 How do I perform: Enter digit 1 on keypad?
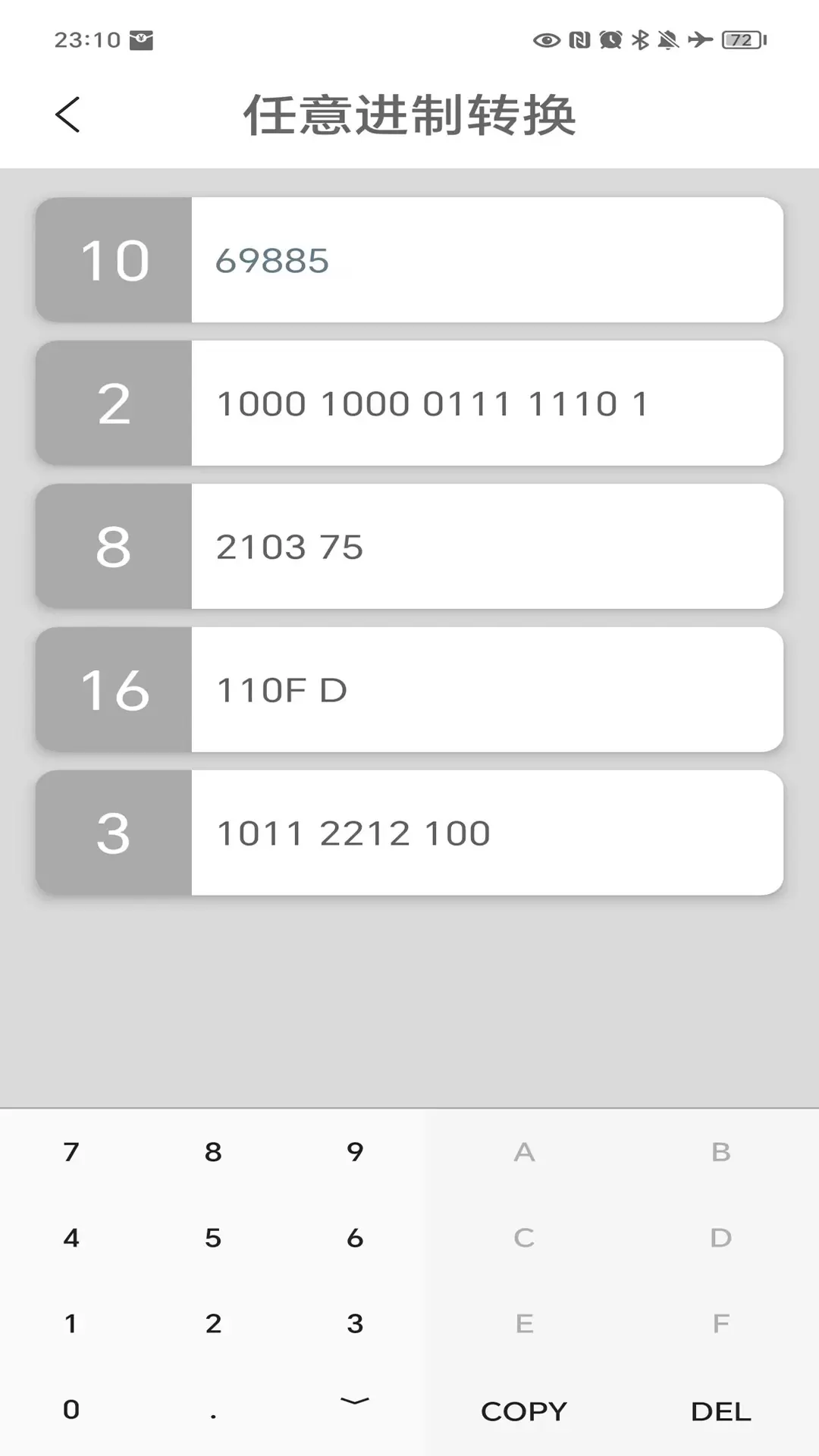[71, 1323]
